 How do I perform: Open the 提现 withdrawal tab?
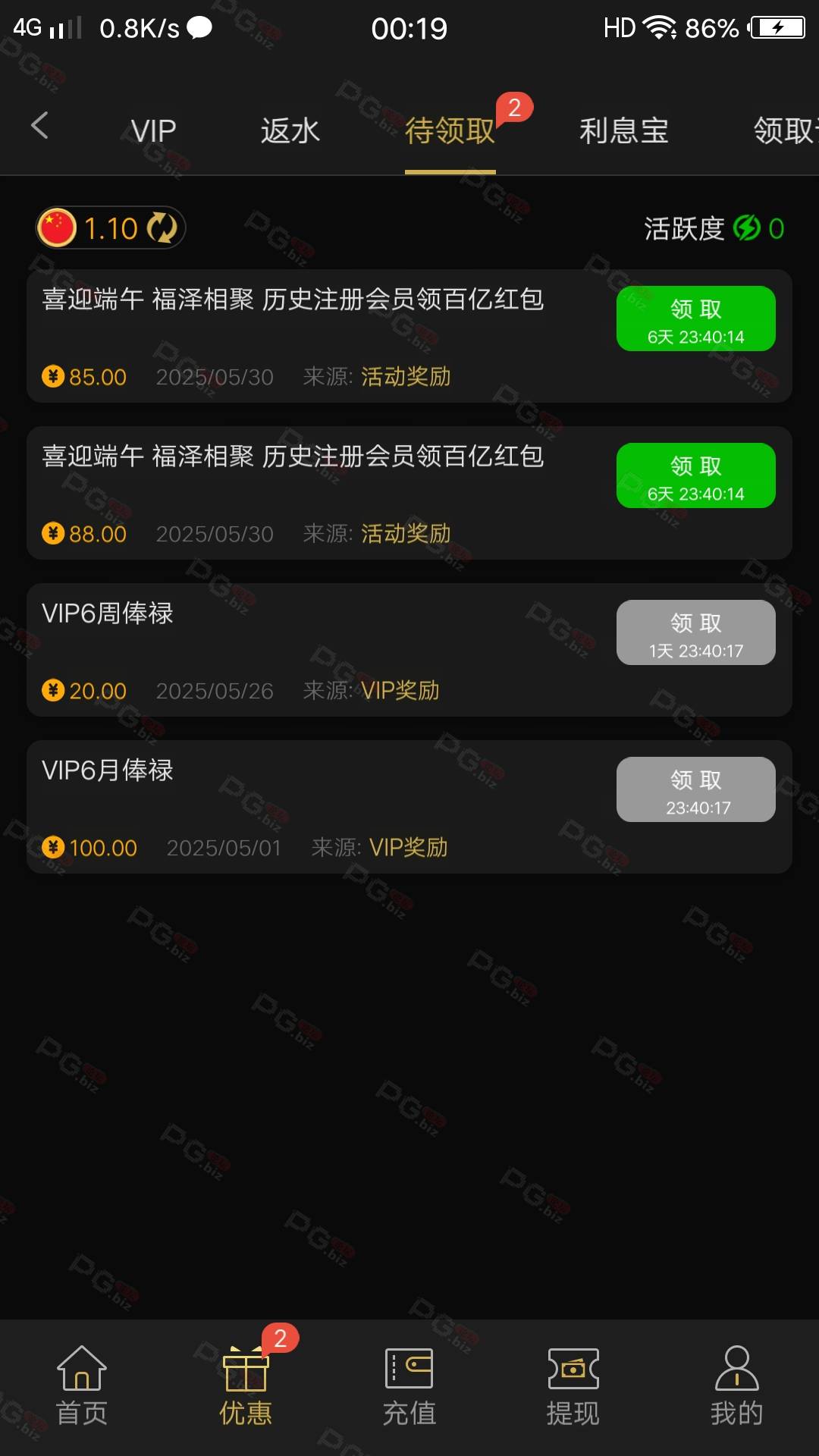(x=573, y=1385)
